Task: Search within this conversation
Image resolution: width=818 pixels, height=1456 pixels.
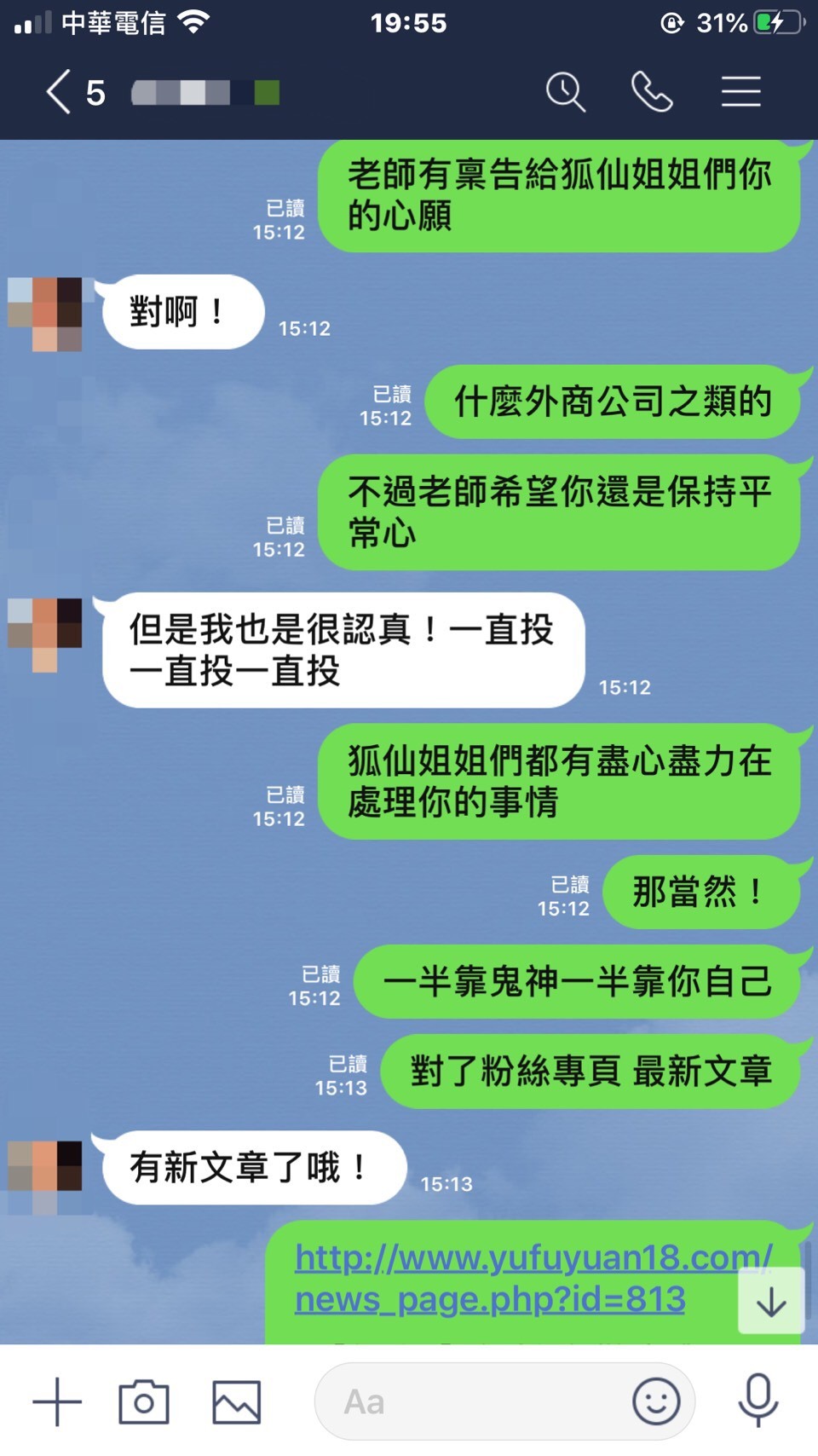Action: click(566, 92)
